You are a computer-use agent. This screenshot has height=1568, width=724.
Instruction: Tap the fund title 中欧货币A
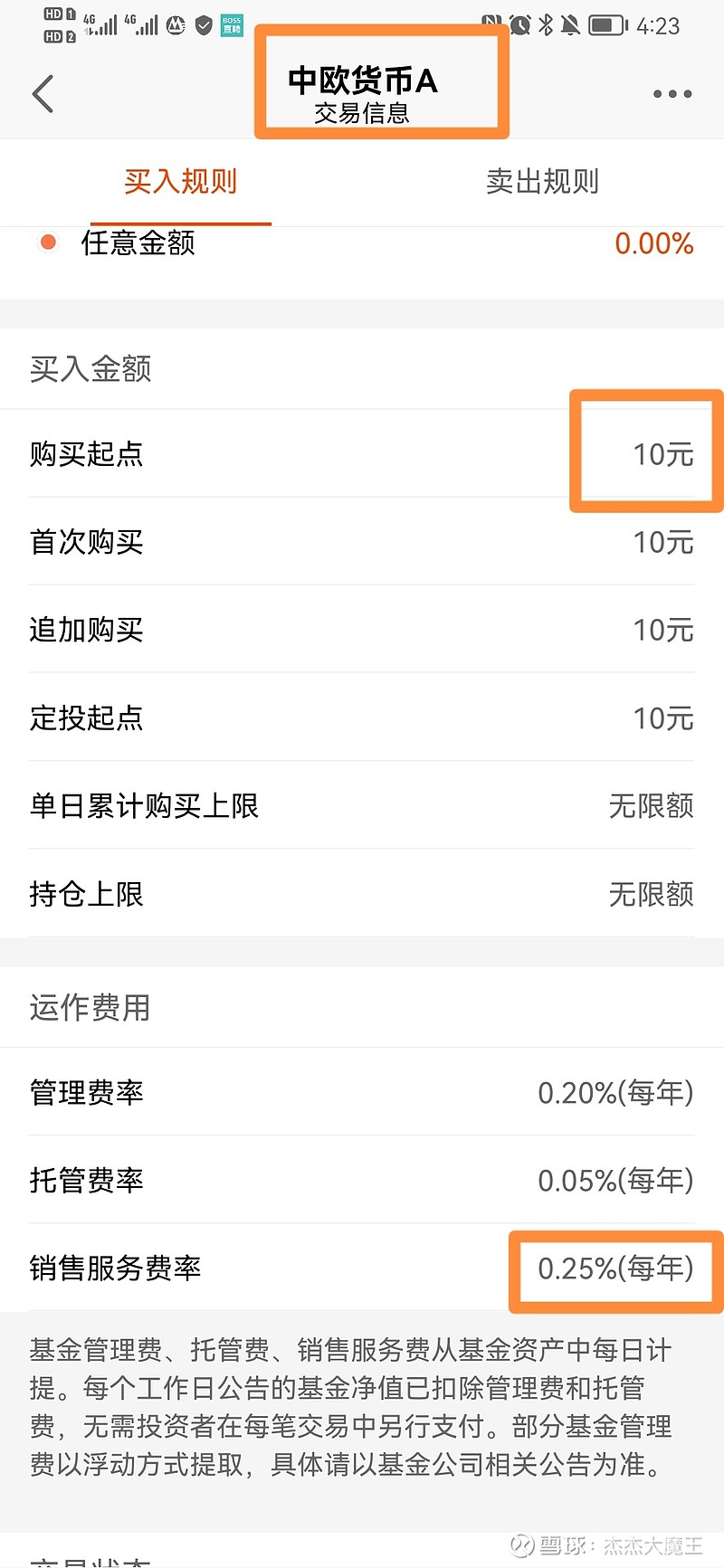(362, 80)
